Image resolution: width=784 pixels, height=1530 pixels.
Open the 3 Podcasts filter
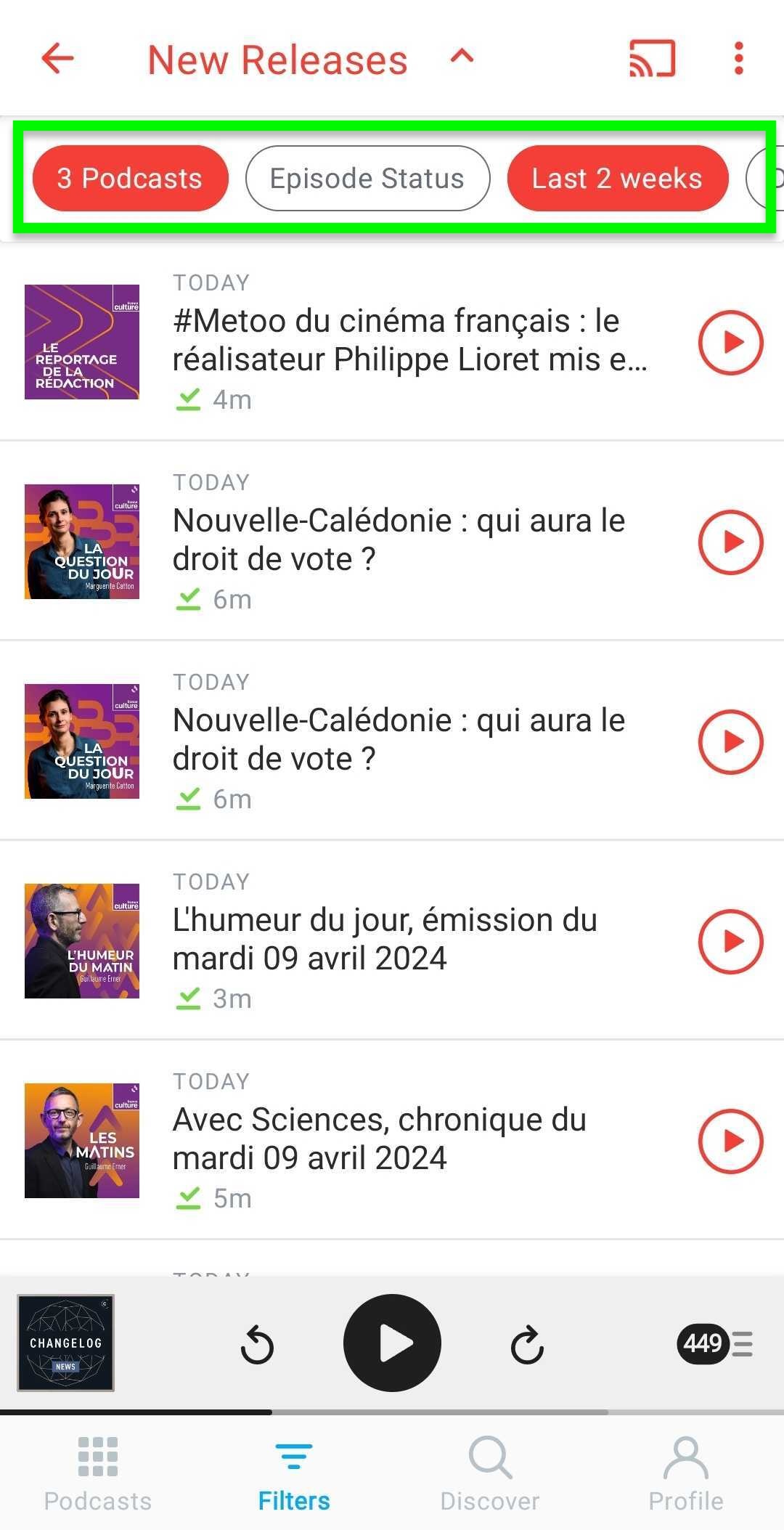tap(129, 178)
